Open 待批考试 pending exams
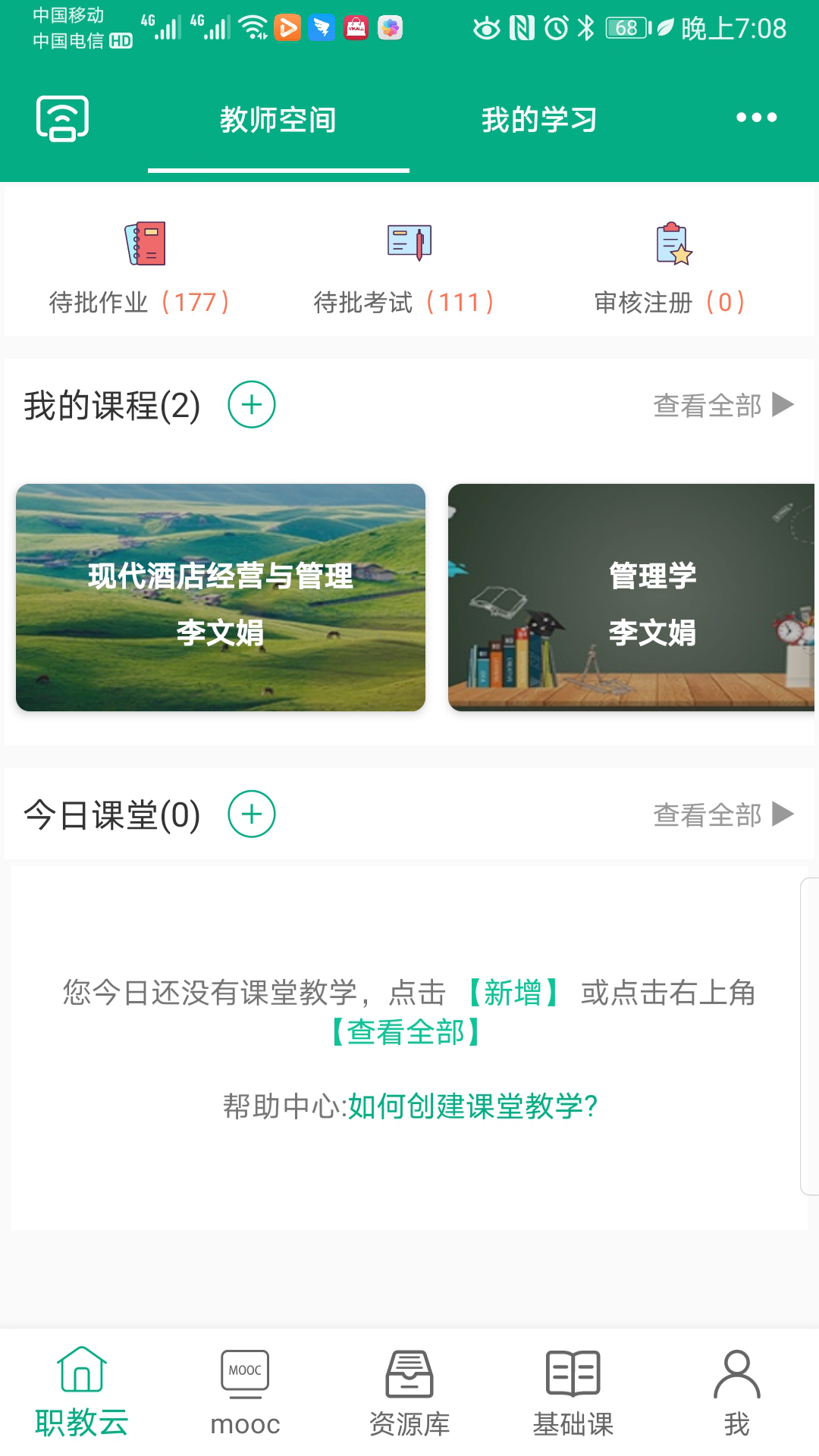Screen dimensions: 819x1456 [x=404, y=267]
